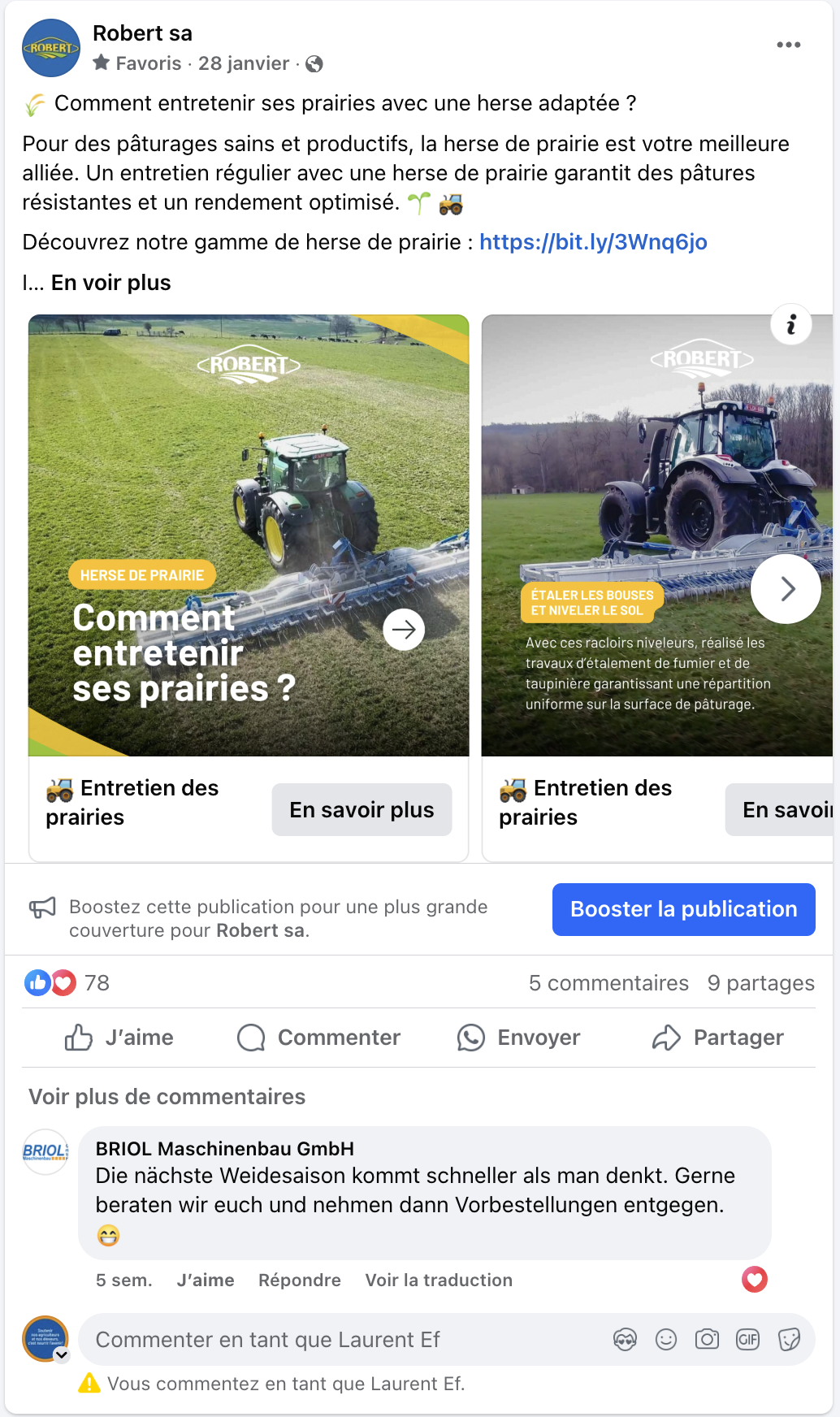Image resolution: width=840 pixels, height=1417 pixels.
Task: Like BRIOL Maschinenbau's comment
Action: (x=206, y=1280)
